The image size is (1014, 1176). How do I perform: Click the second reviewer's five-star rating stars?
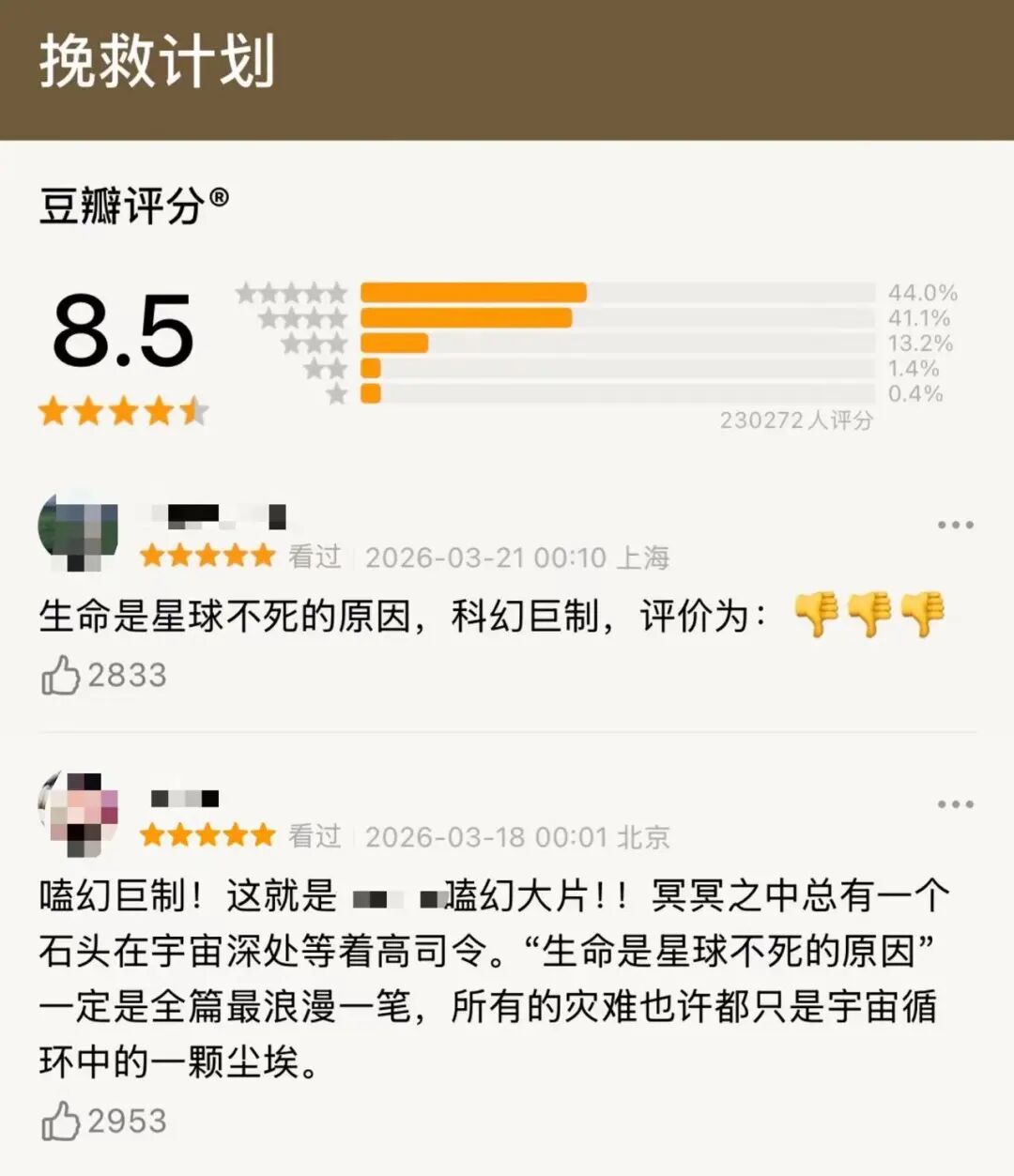coord(207,834)
